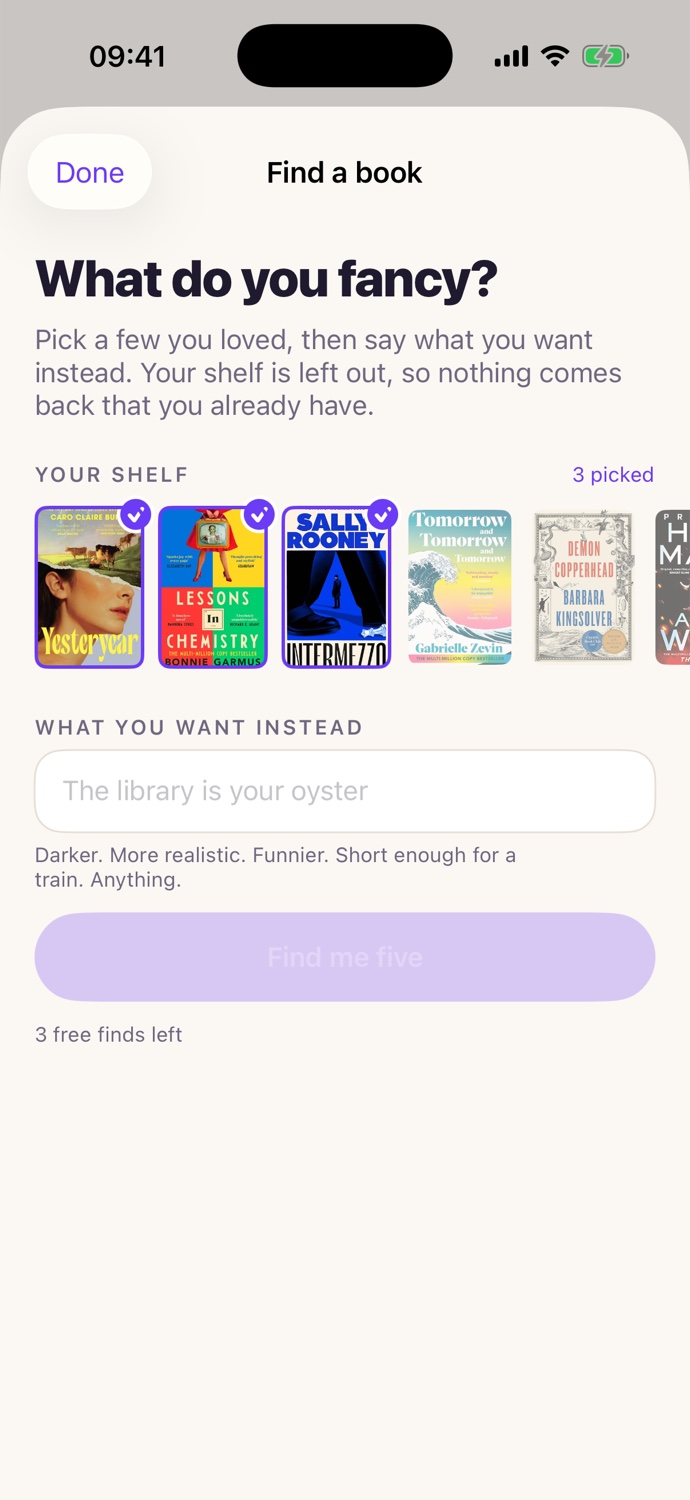Select the Demon Copperhead book cover
The image size is (690, 1500).
[583, 587]
